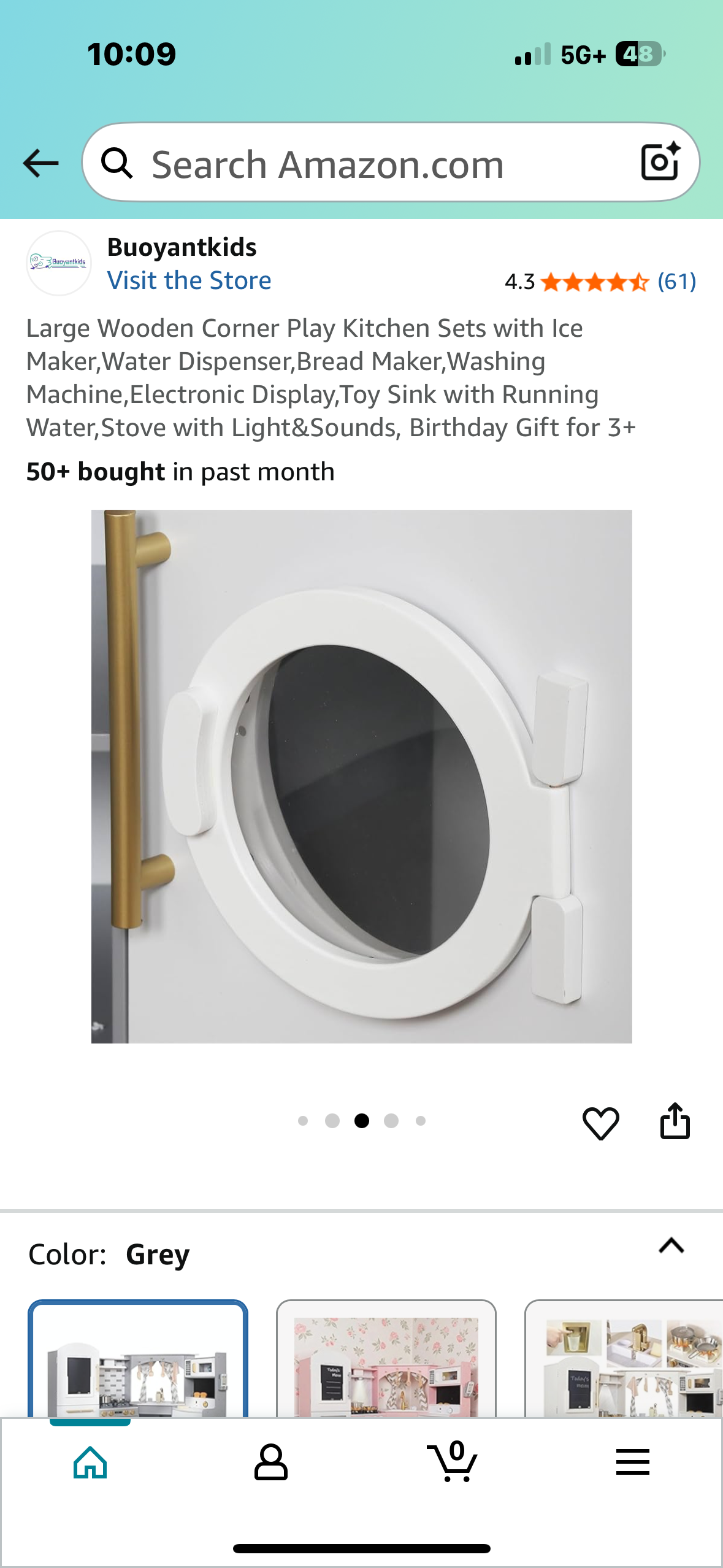Collapse the Color options section
The height and width of the screenshot is (1568, 723).
[671, 1246]
